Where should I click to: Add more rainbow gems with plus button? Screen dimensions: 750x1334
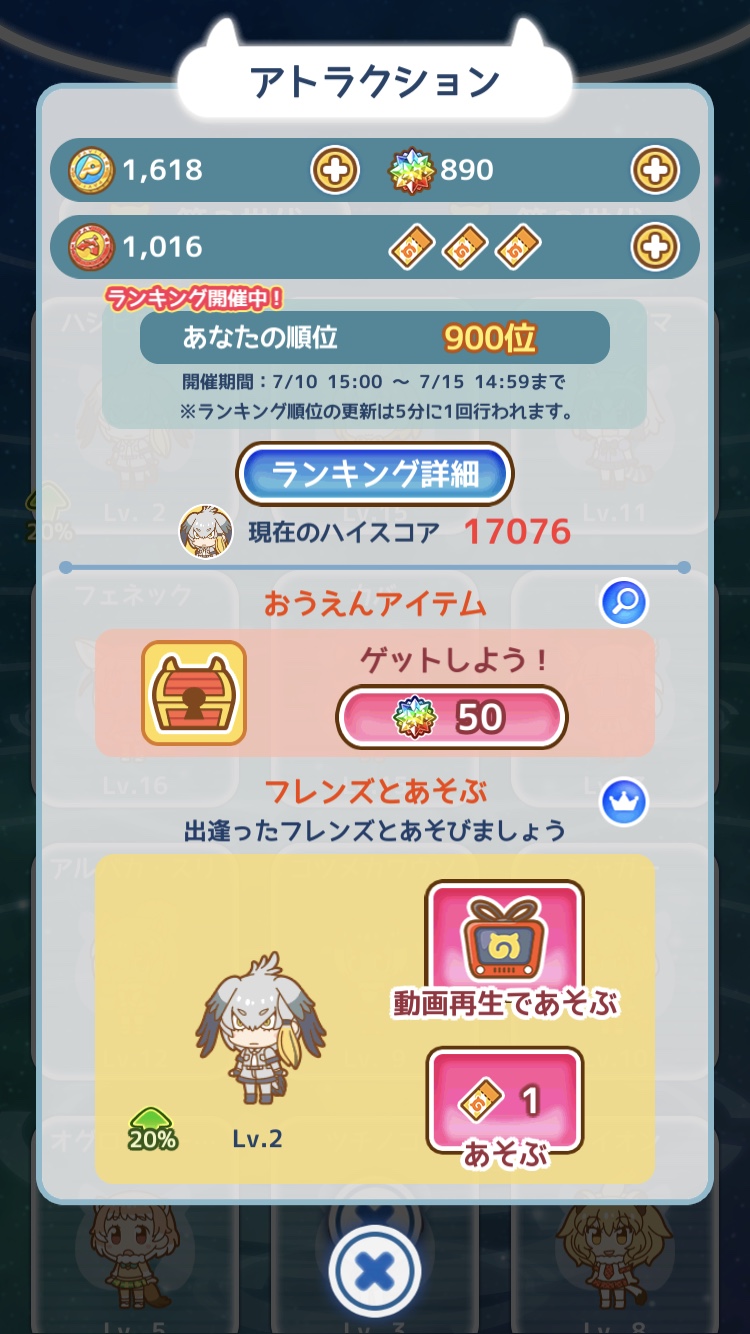[x=655, y=171]
